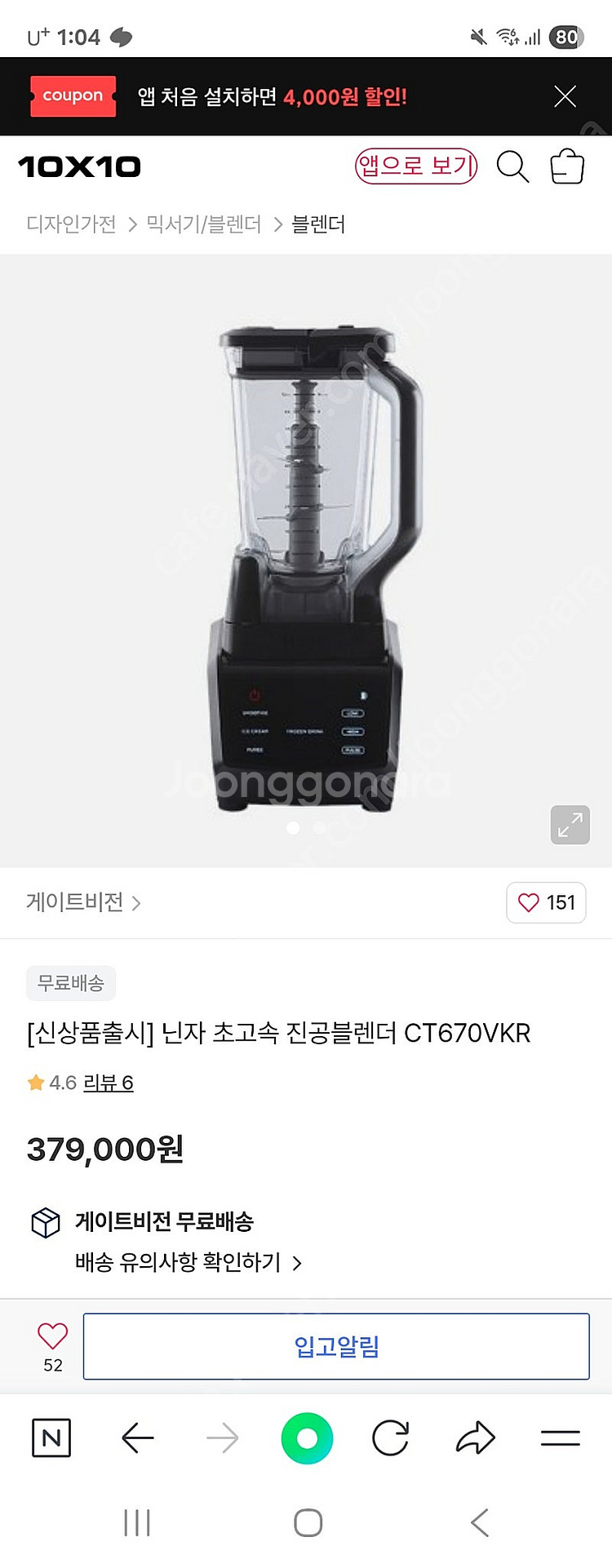Open 리뷰 6 reviews link

point(109,1083)
